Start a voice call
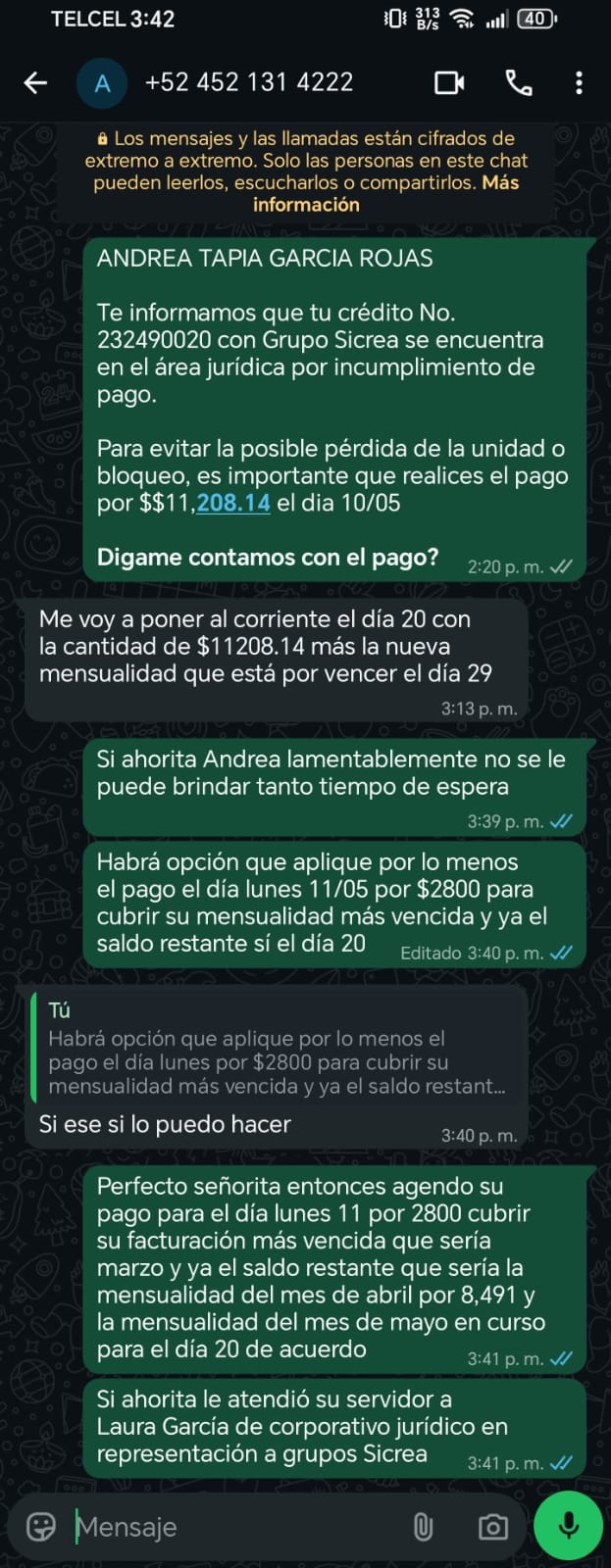Screen dimensions: 611x1568 (x=519, y=83)
